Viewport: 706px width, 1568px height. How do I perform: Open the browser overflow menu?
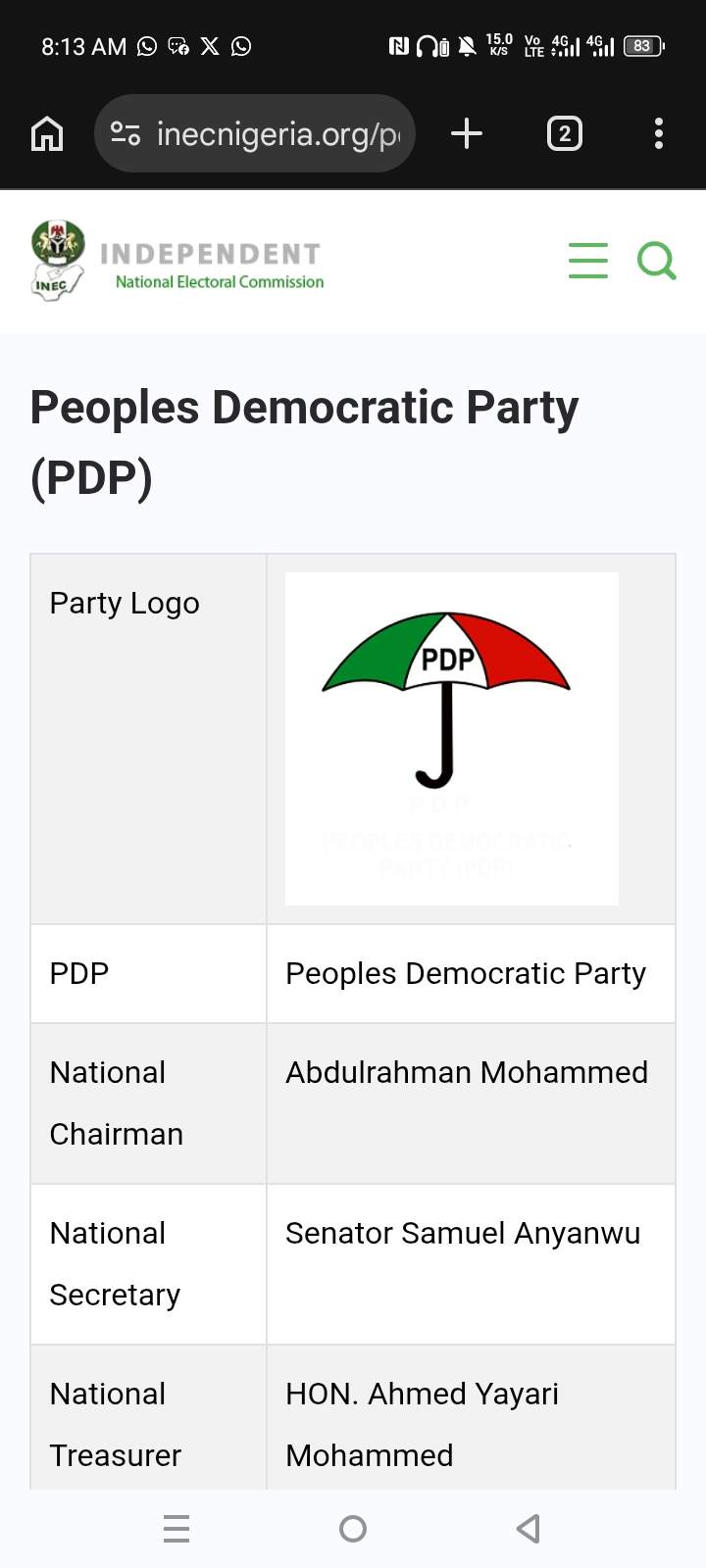tap(659, 133)
